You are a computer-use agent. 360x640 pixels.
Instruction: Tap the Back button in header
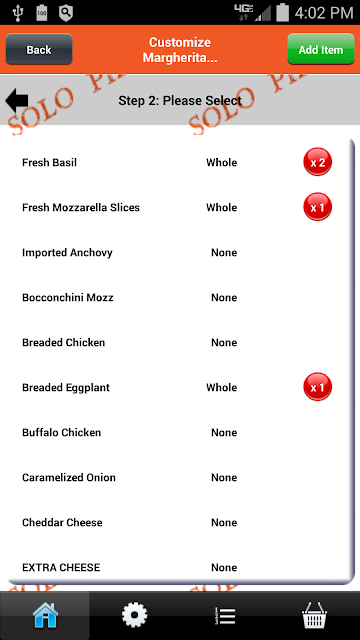click(x=39, y=49)
